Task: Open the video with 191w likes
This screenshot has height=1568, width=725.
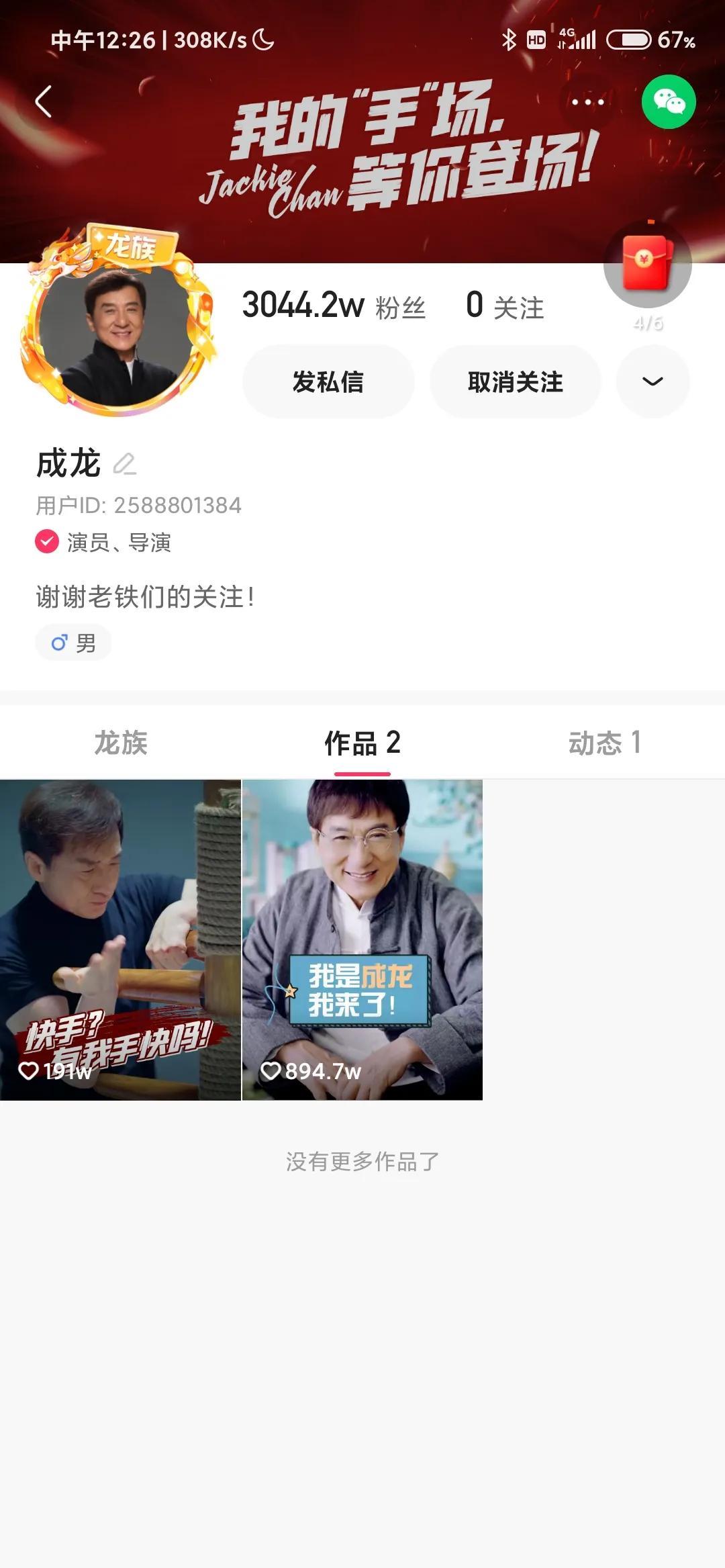Action: [120, 939]
